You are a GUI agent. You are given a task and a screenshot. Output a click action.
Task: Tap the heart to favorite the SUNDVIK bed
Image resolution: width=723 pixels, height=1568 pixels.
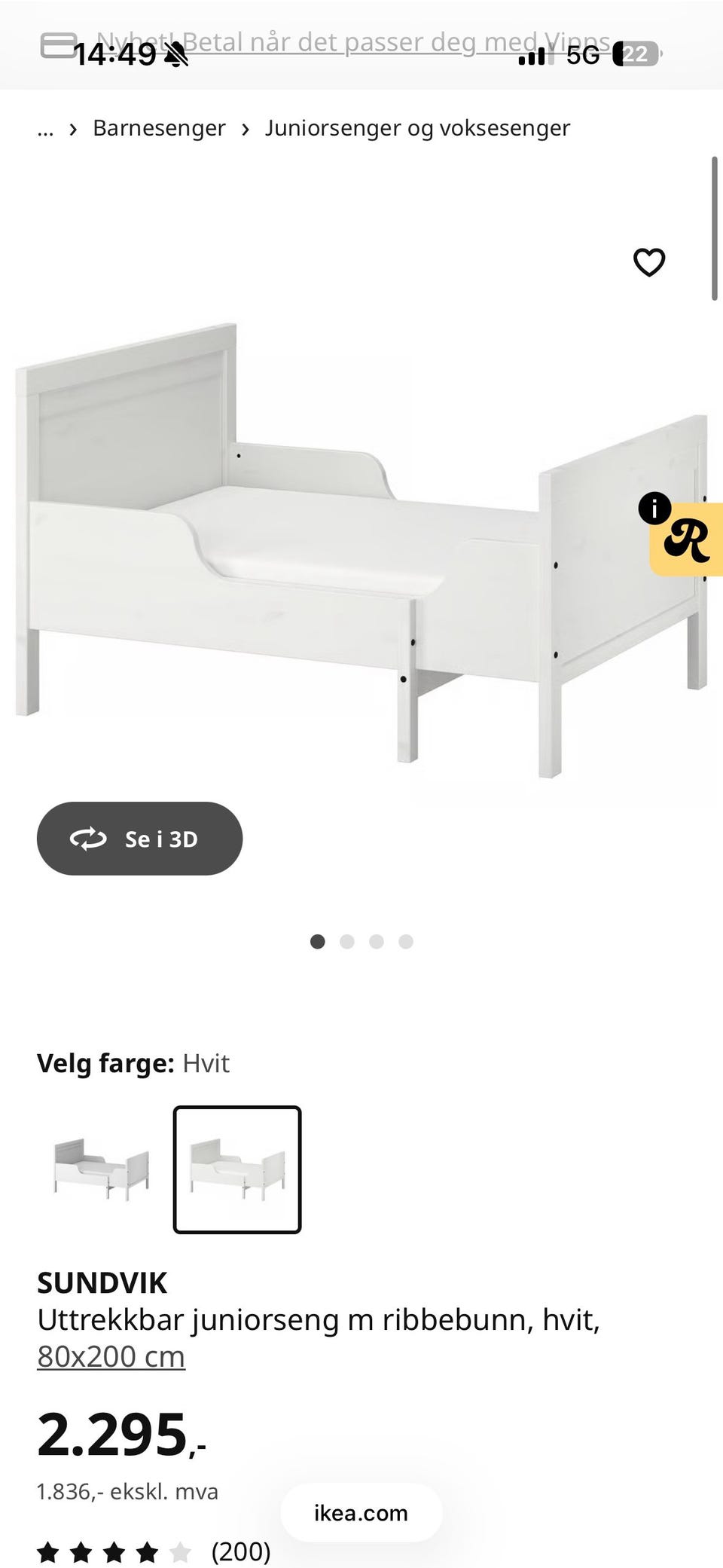[x=648, y=262]
